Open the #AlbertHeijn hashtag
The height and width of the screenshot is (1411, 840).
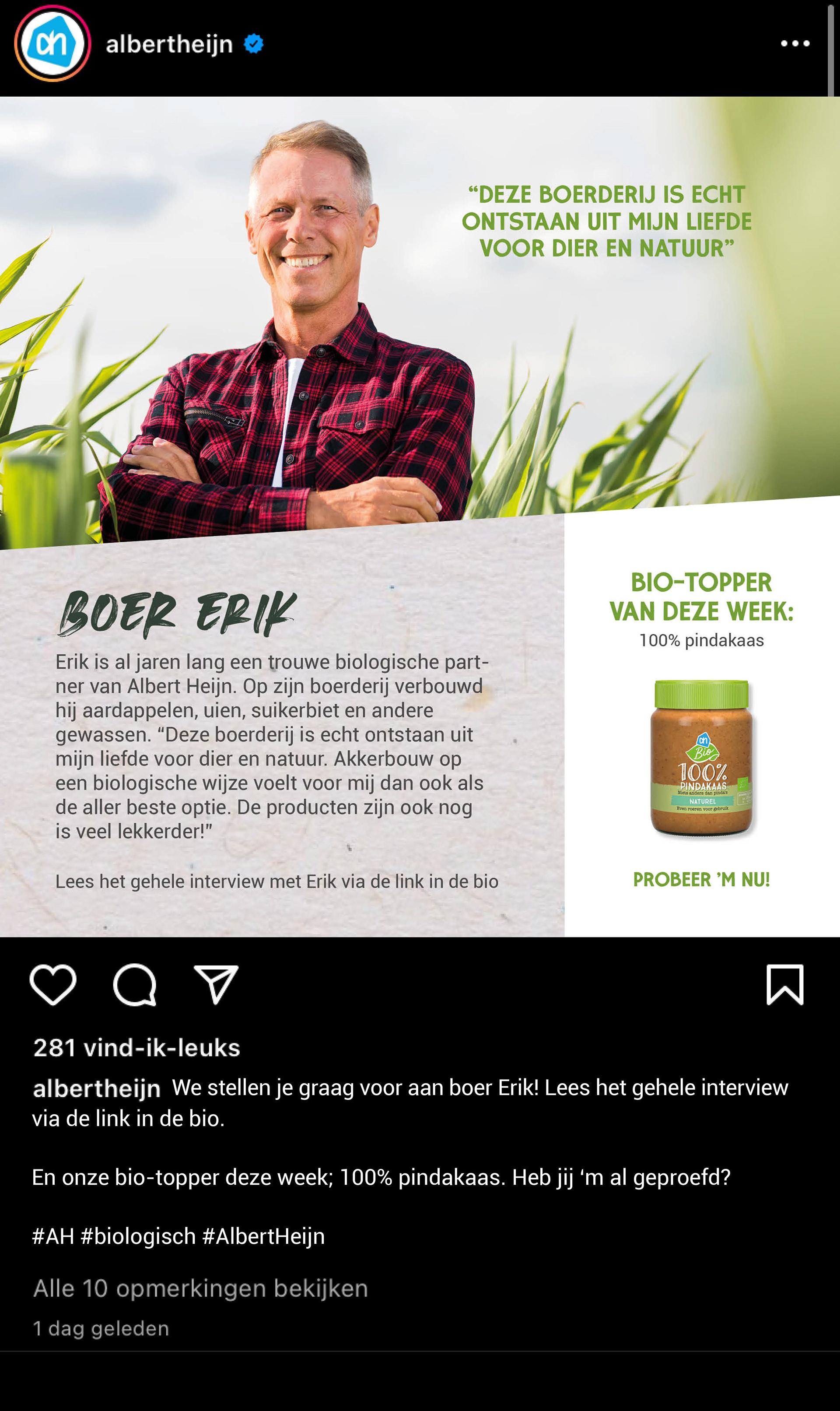(263, 1237)
